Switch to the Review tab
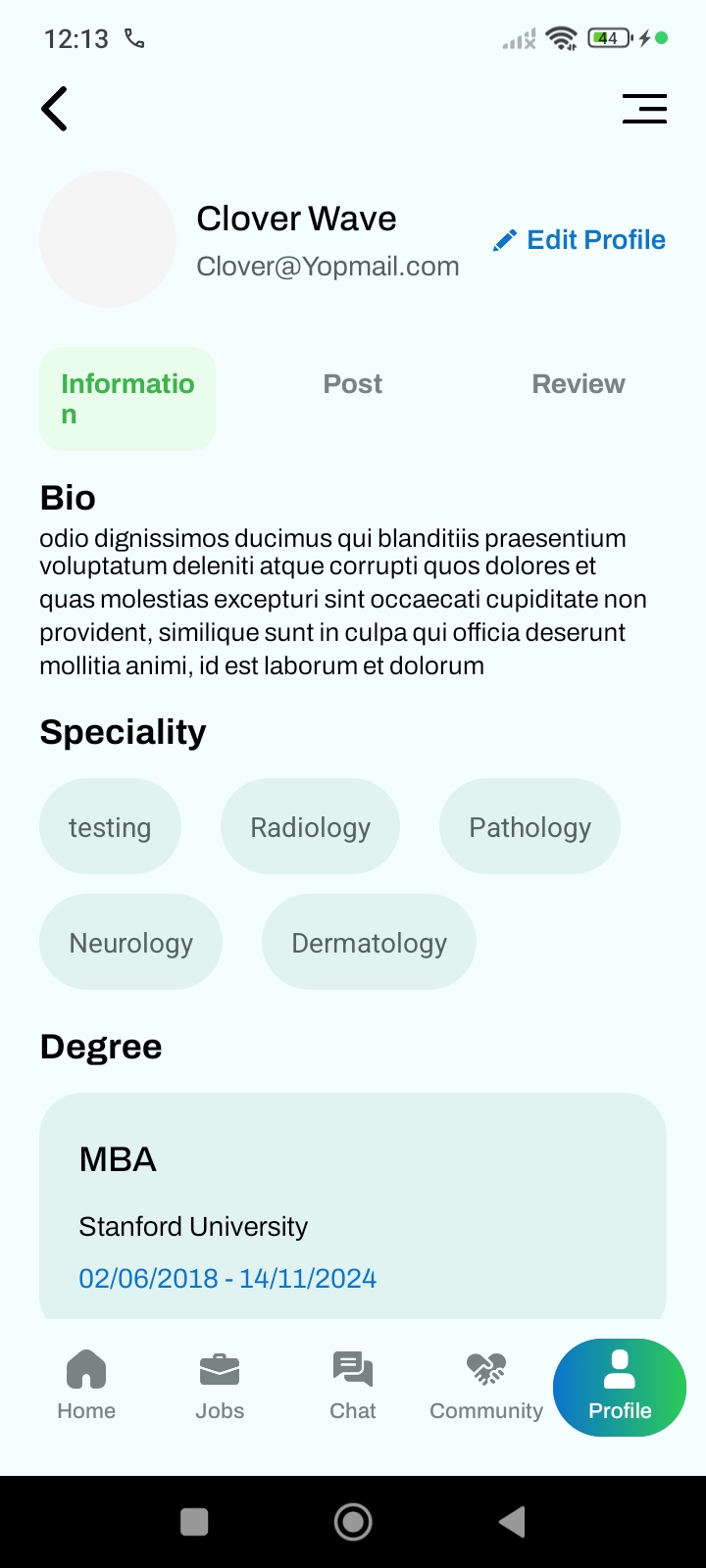Viewport: 706px width, 1568px height. [579, 384]
